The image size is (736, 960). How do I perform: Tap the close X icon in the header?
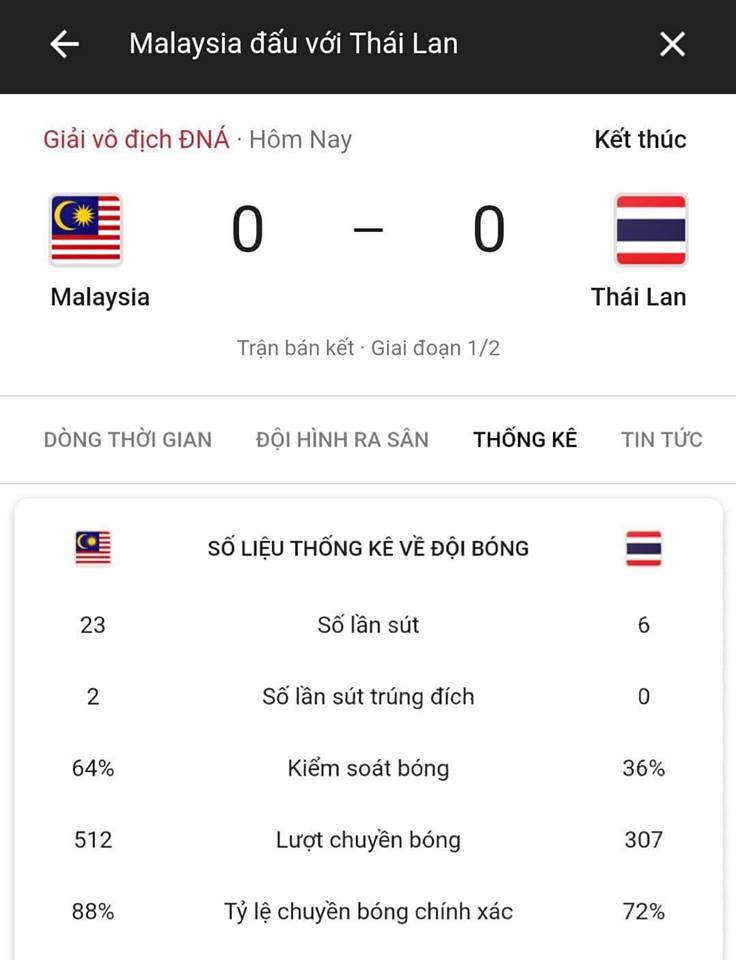(x=672, y=44)
